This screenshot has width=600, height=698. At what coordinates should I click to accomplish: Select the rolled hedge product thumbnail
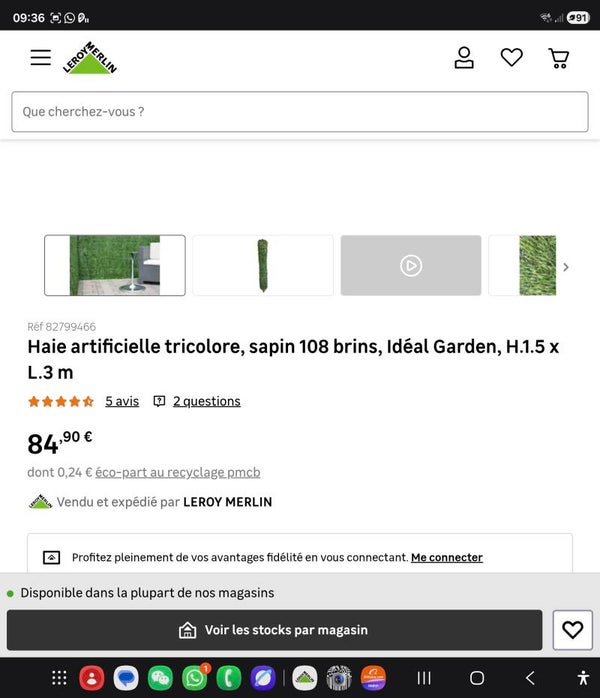click(263, 265)
